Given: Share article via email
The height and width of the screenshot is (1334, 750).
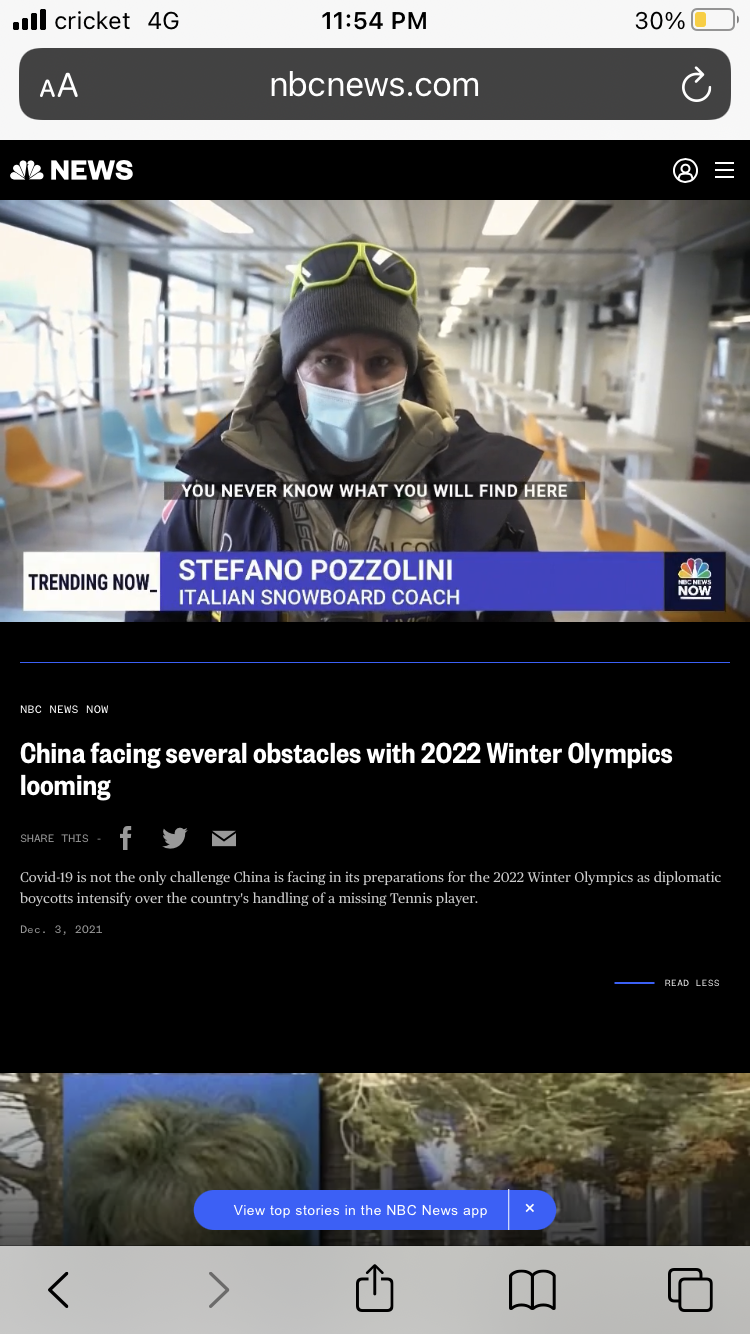Looking at the screenshot, I should (224, 838).
